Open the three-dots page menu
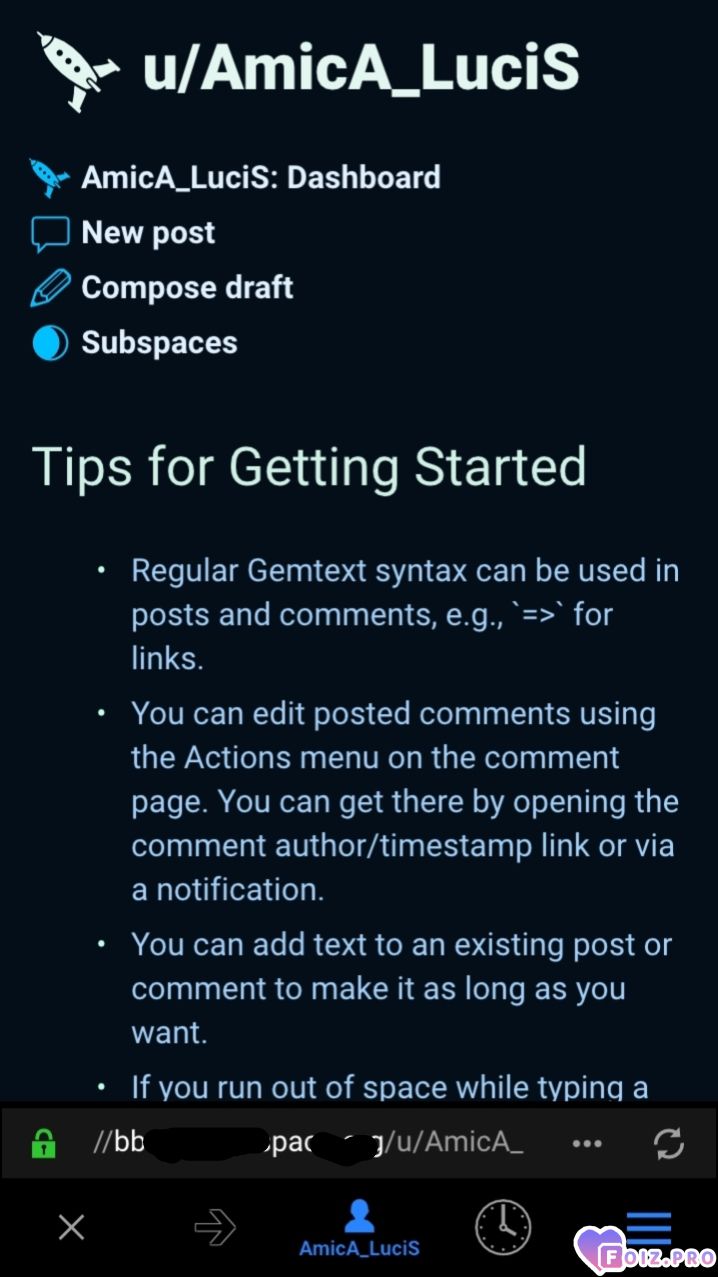 tap(586, 1143)
